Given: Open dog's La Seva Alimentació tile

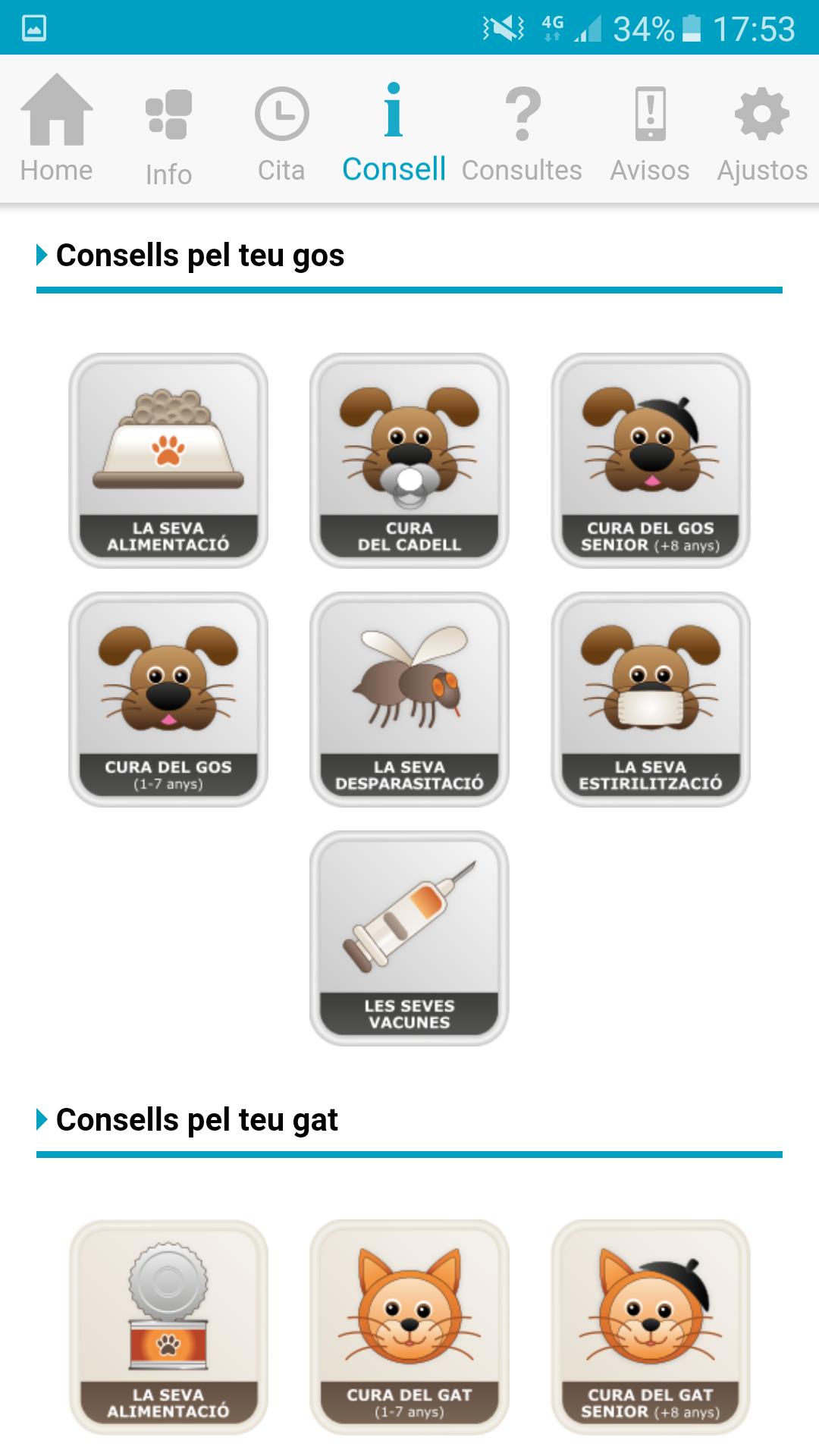Looking at the screenshot, I should (168, 460).
